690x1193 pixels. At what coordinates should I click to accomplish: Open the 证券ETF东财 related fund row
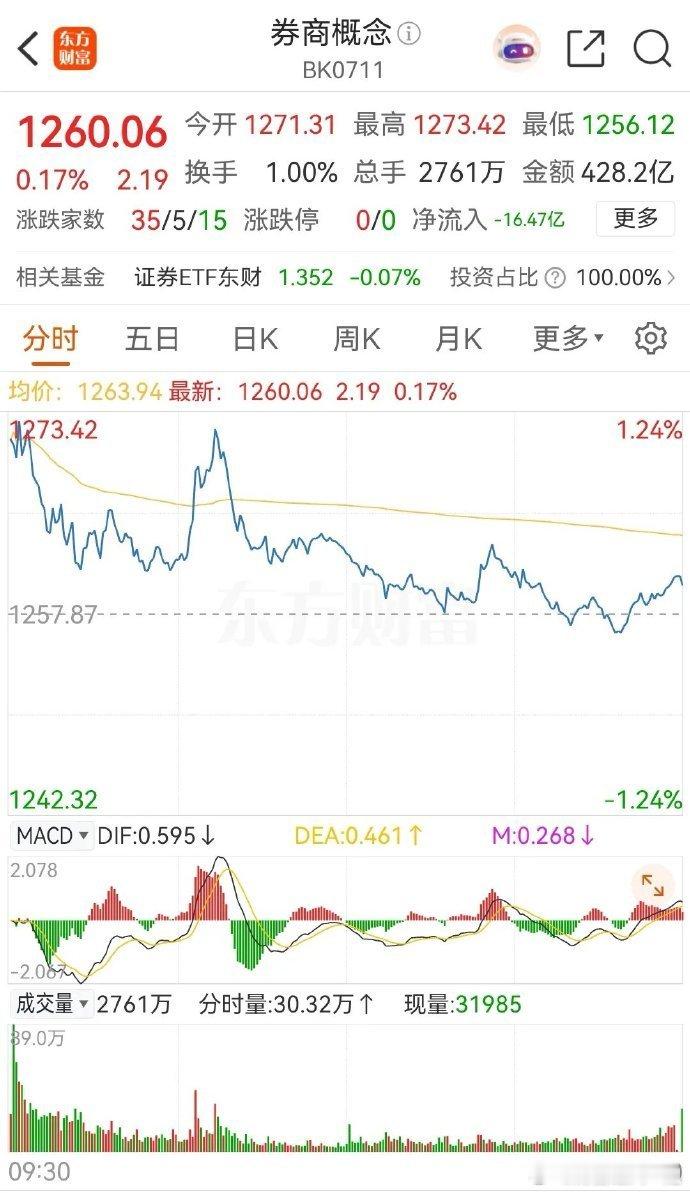[x=278, y=277]
